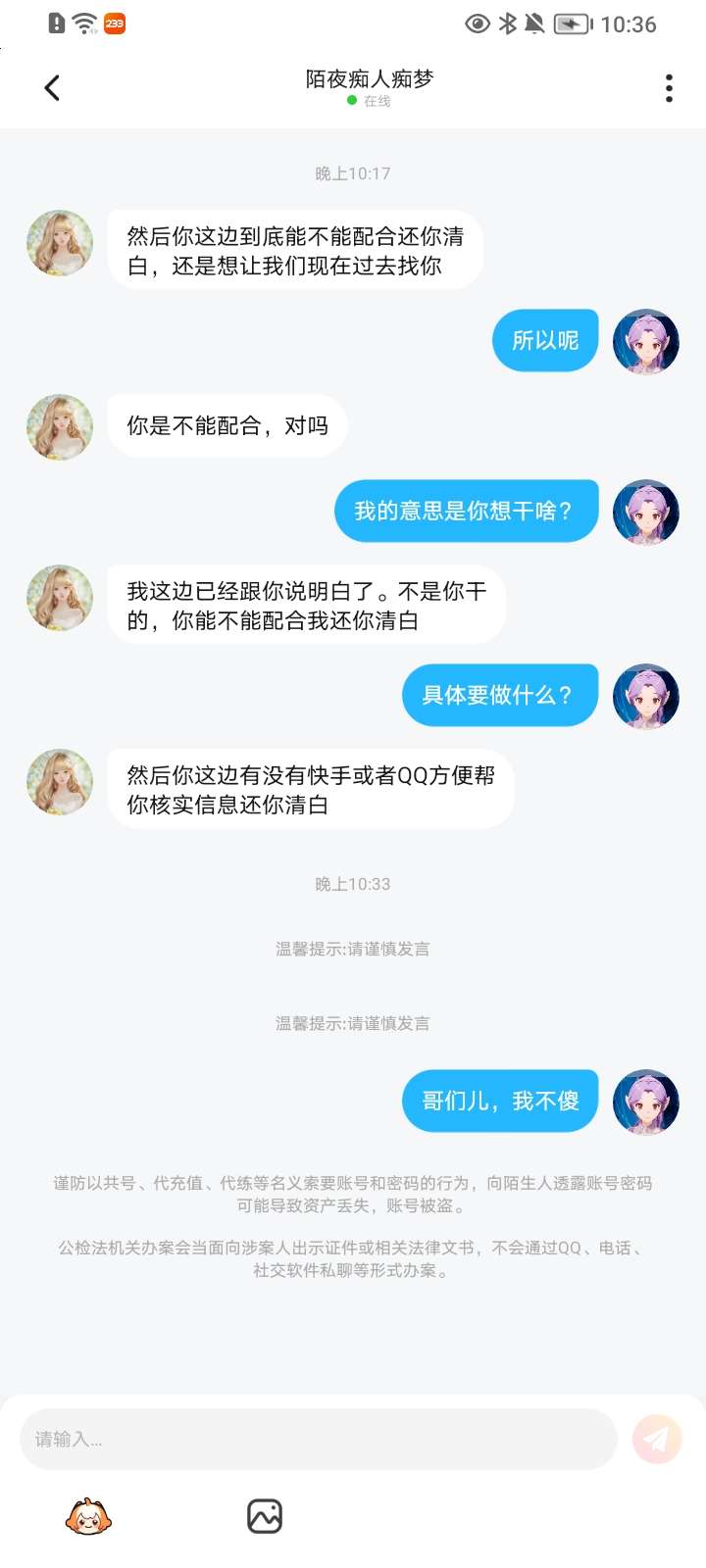Viewport: 706px width, 1568px height.
Task: Open my avatar beside 哥们儿，我不傻
Action: point(645,1102)
